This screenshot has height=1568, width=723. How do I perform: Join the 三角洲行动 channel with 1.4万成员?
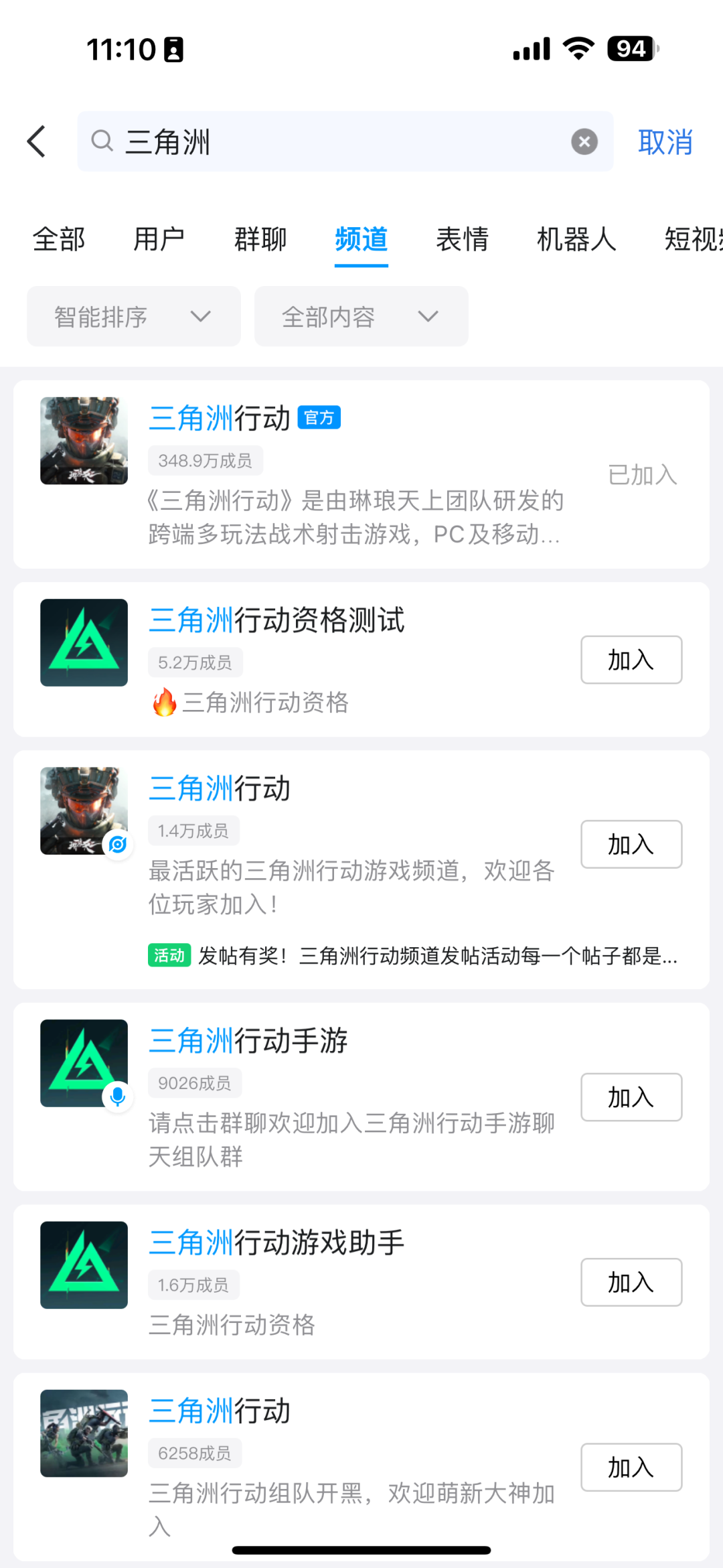coord(631,845)
